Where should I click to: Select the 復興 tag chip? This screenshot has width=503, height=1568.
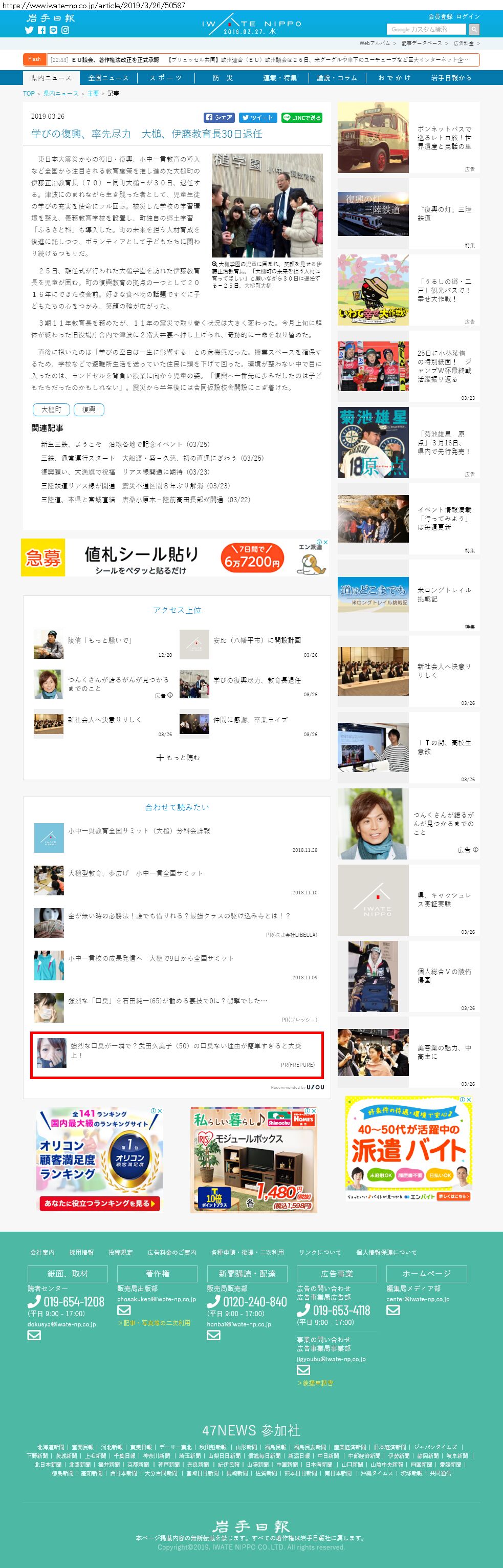(89, 410)
